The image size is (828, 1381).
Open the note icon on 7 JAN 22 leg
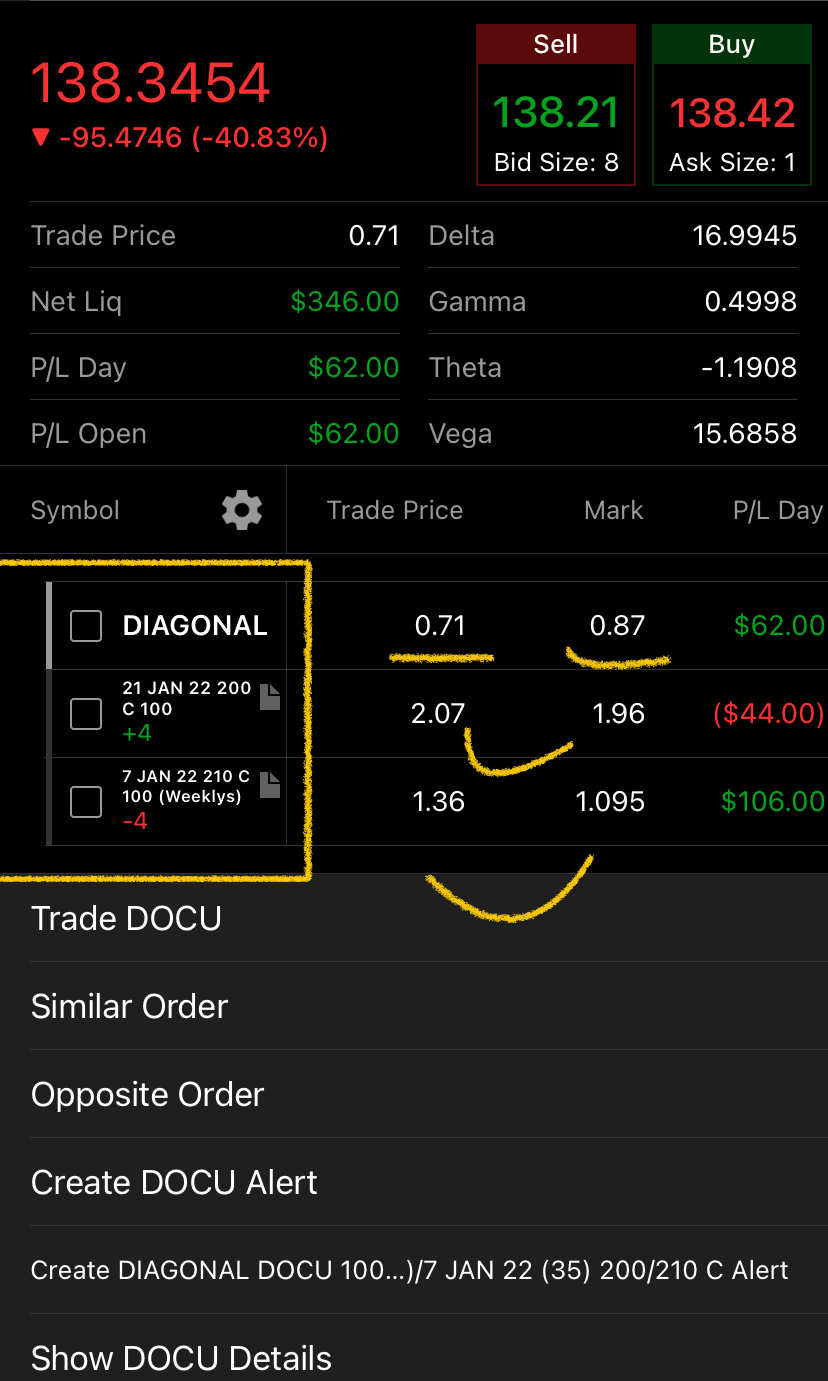[270, 785]
